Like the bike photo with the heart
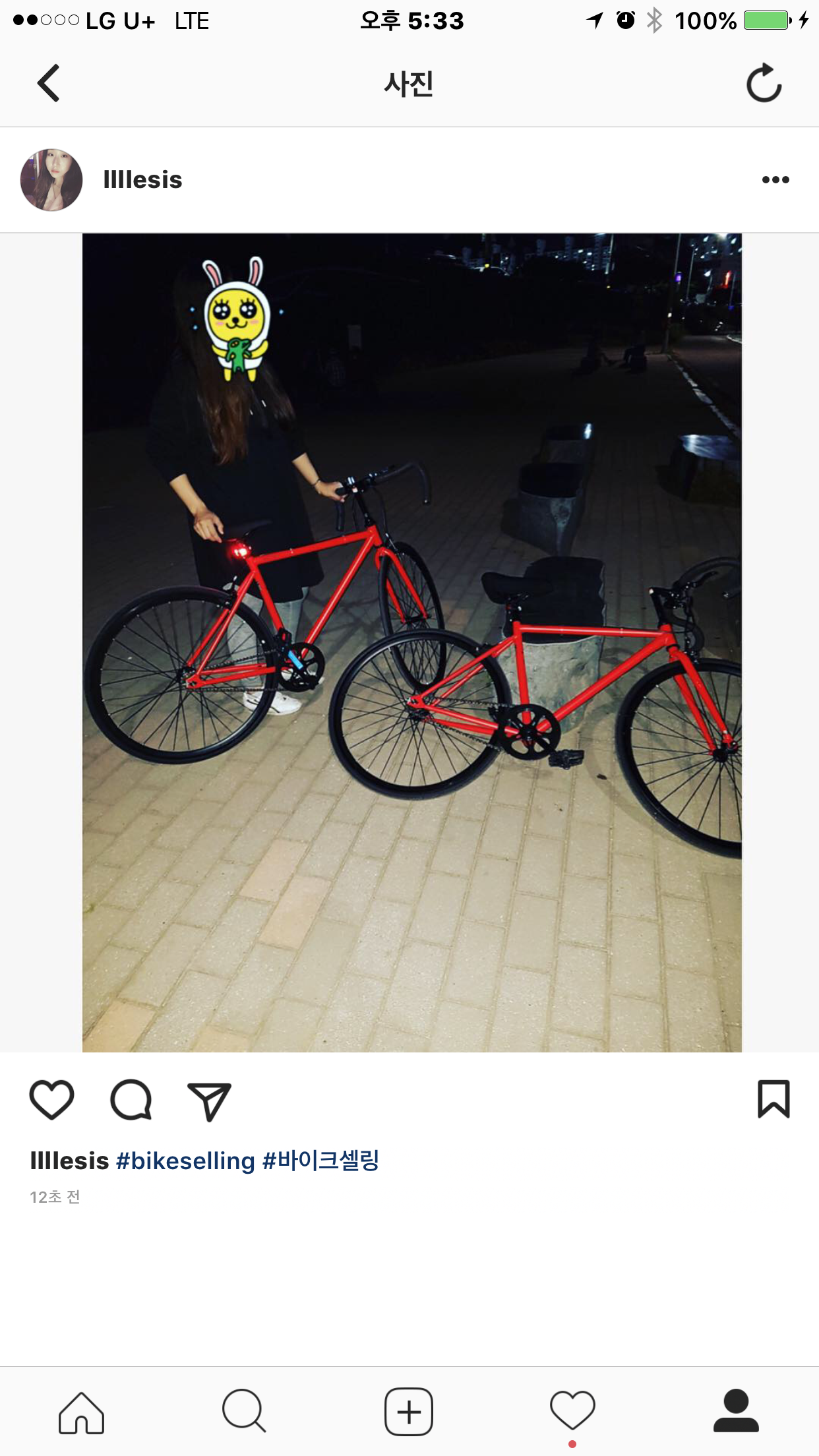 [x=51, y=1099]
